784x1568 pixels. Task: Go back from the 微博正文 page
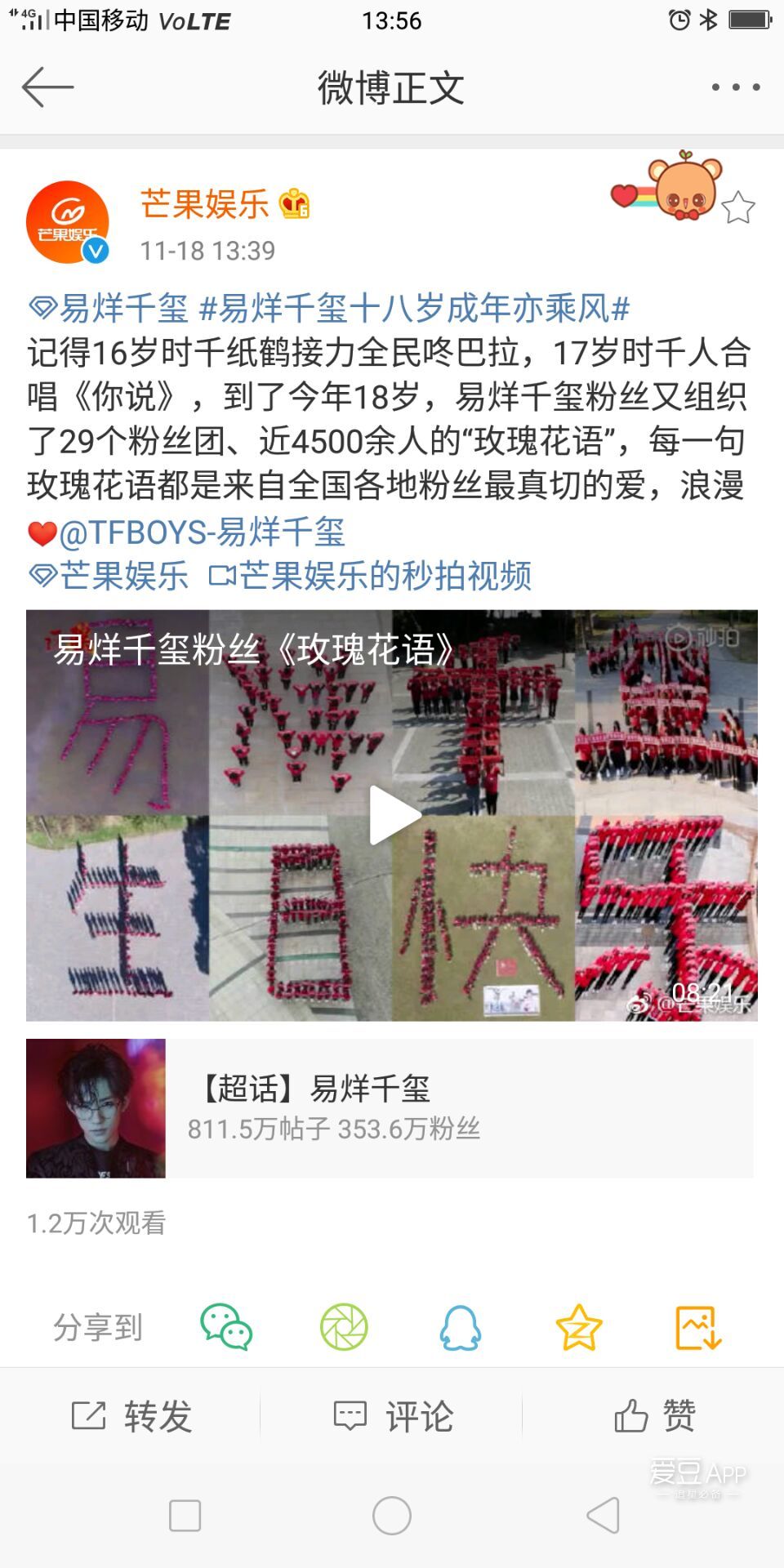click(47, 87)
